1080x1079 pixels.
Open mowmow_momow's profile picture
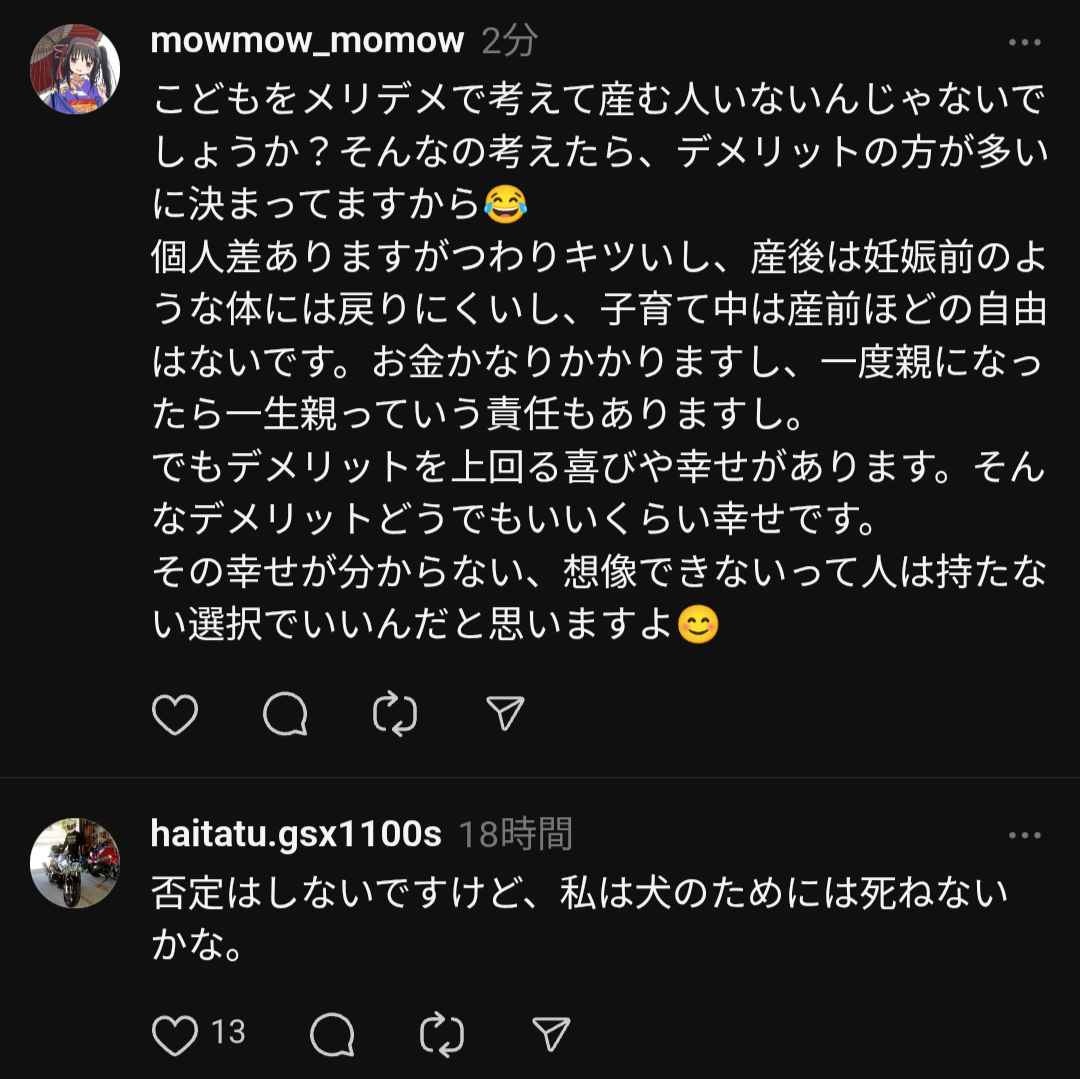[75, 67]
